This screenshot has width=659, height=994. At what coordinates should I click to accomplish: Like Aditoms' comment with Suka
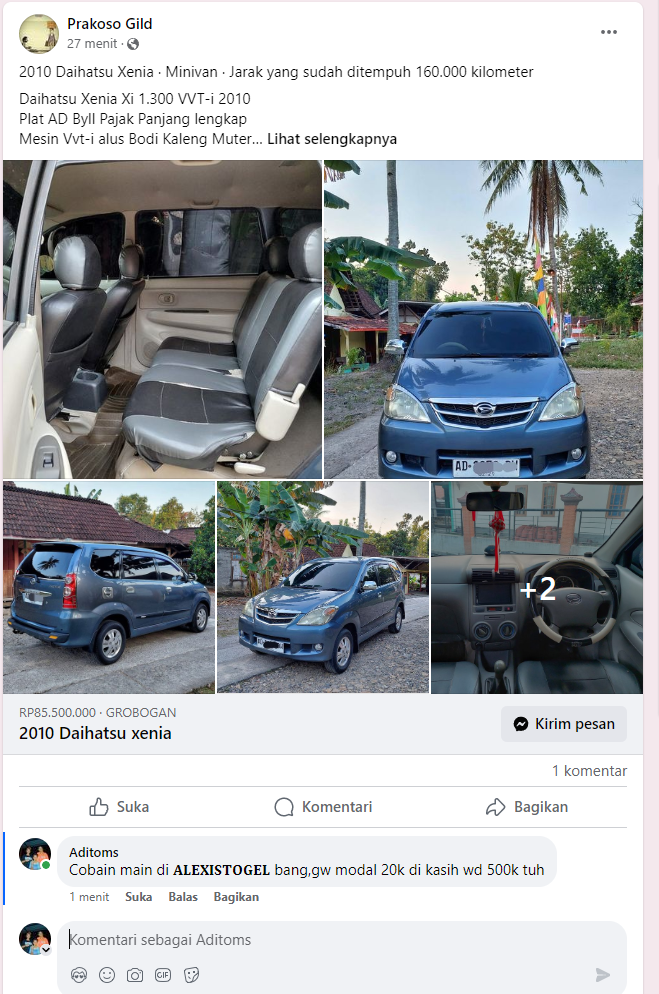138,897
